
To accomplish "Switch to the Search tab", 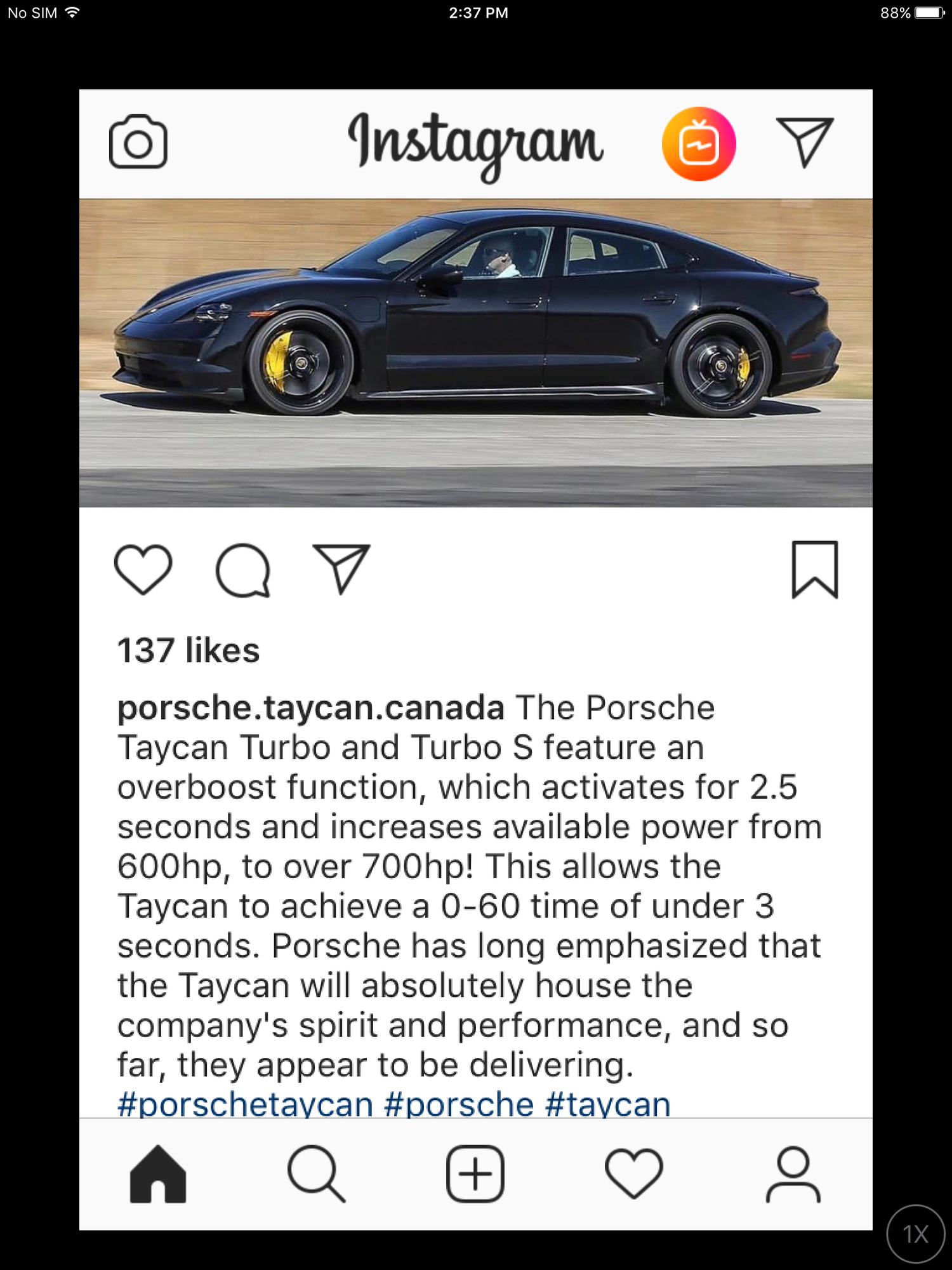I will pos(316,1174).
